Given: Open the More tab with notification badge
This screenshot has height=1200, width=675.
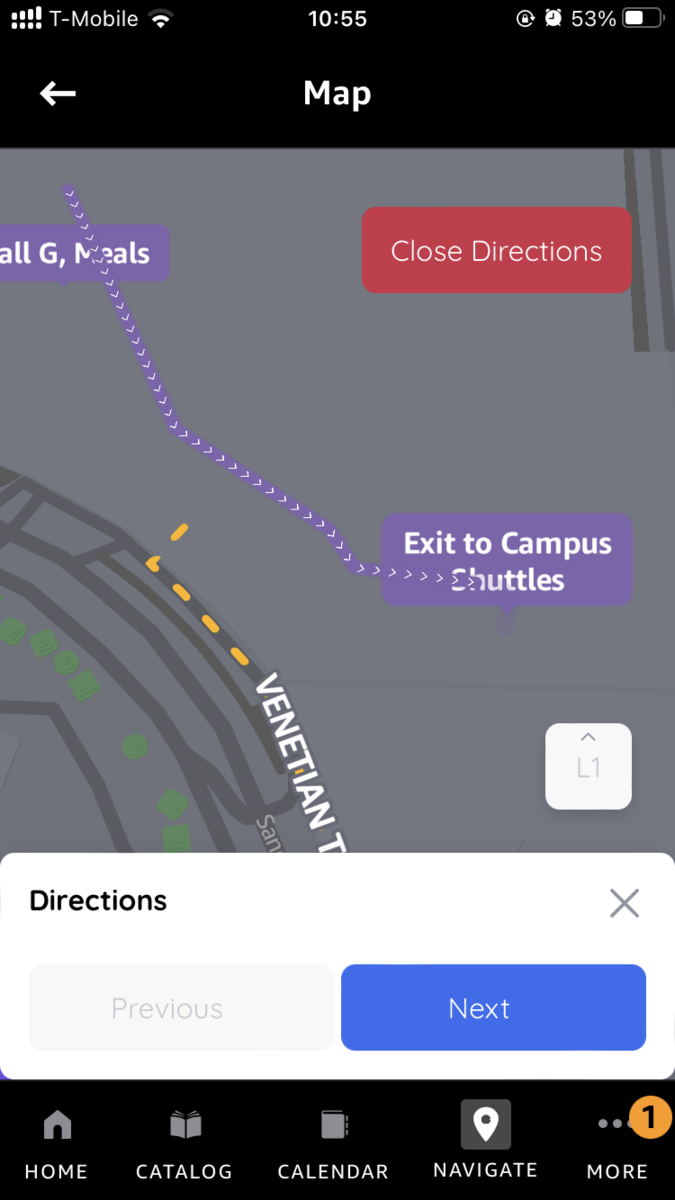Looking at the screenshot, I should pyautogui.click(x=618, y=1144).
